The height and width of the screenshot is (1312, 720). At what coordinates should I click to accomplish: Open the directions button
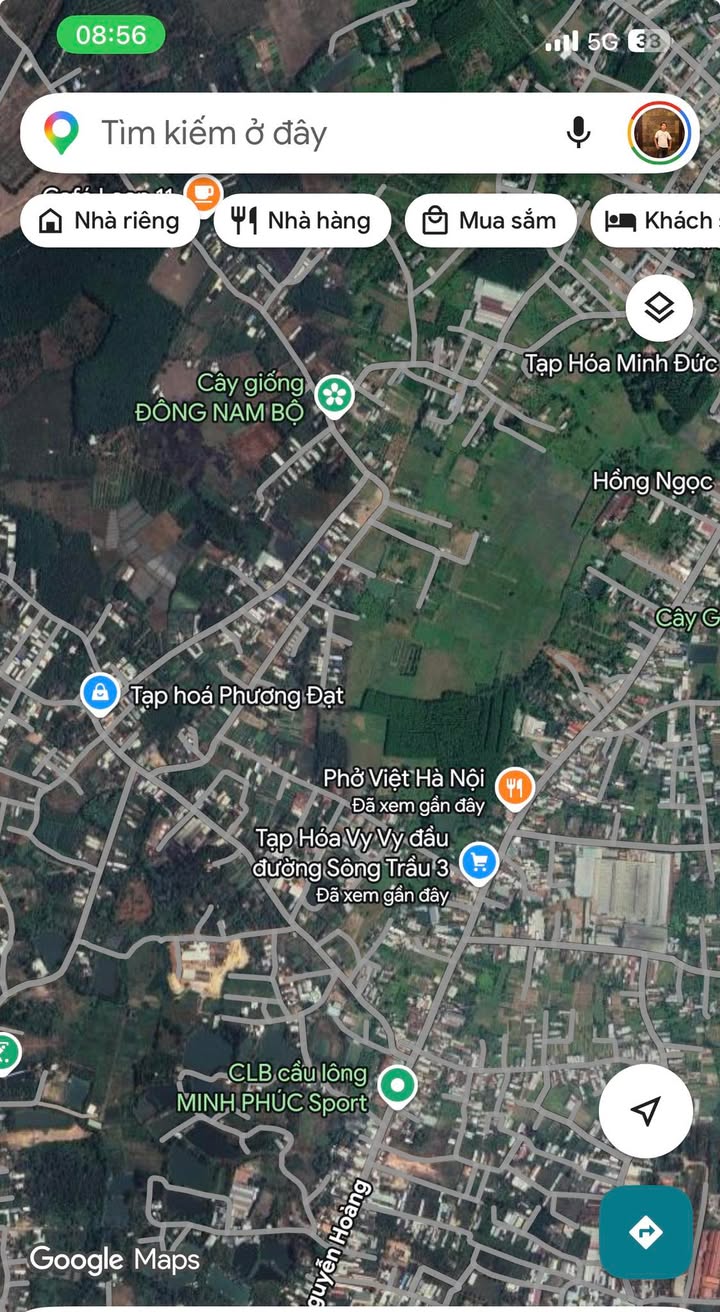pyautogui.click(x=646, y=1232)
